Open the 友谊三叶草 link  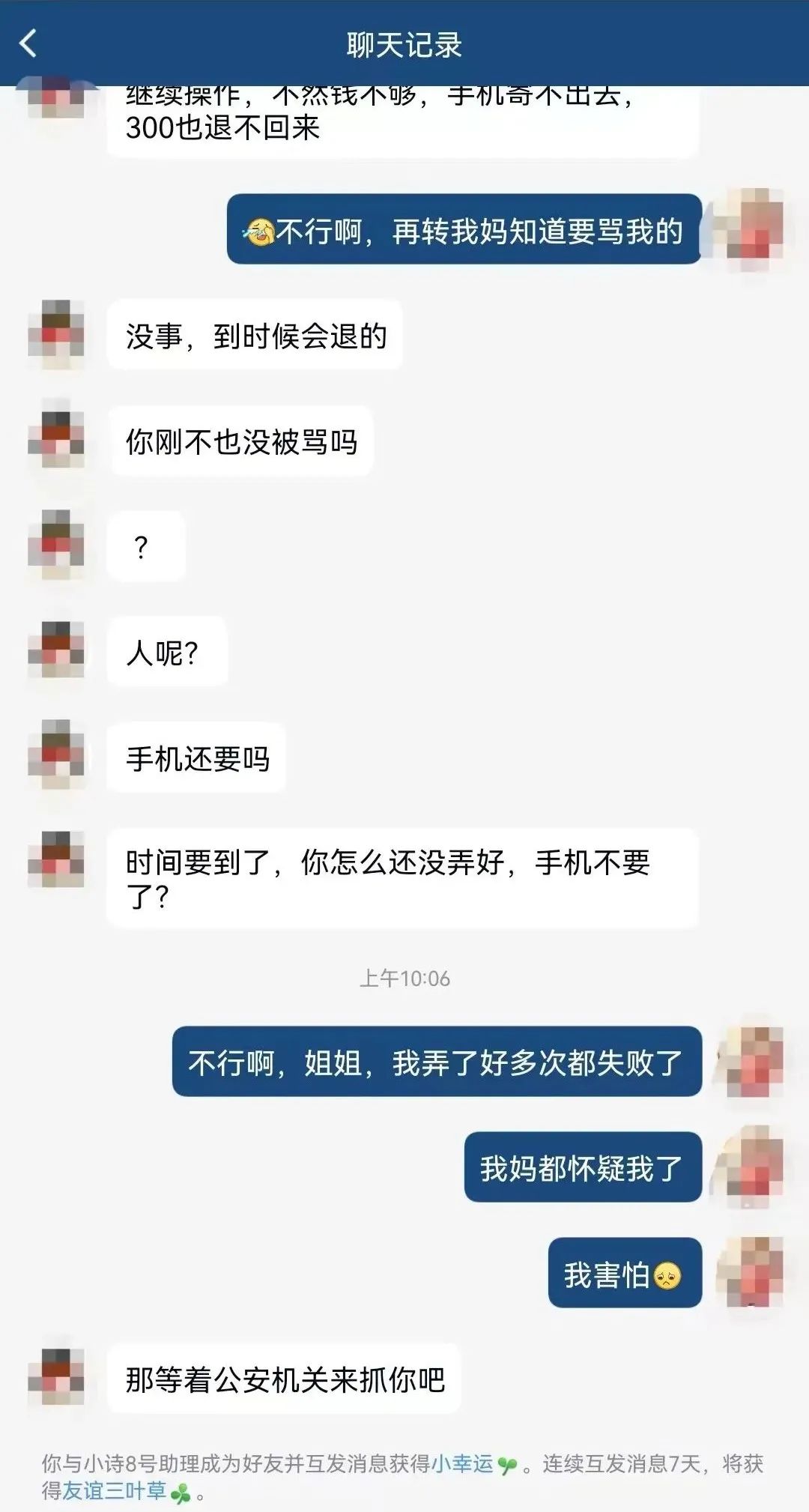click(x=114, y=1490)
